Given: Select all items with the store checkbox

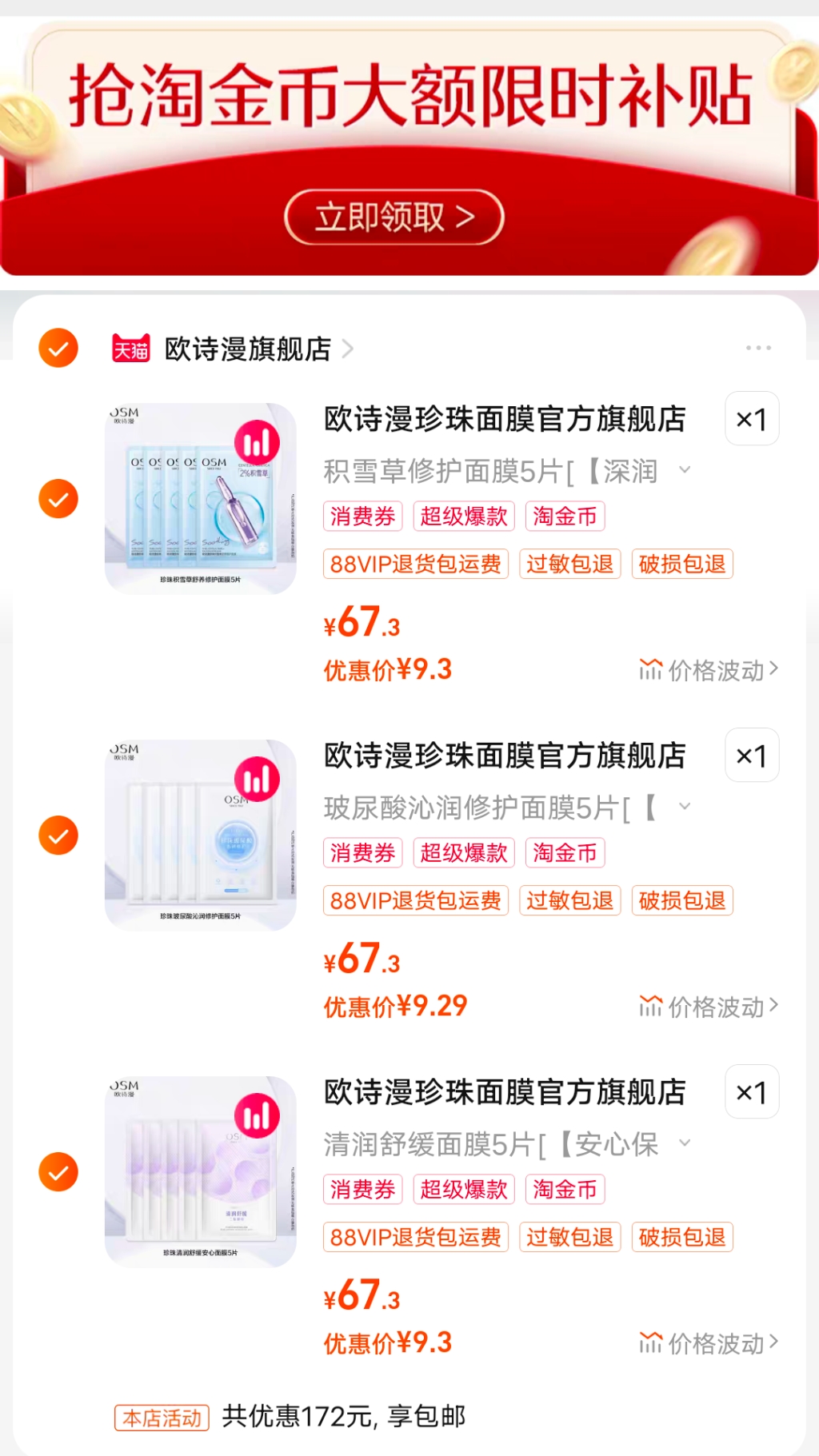Looking at the screenshot, I should point(57,349).
